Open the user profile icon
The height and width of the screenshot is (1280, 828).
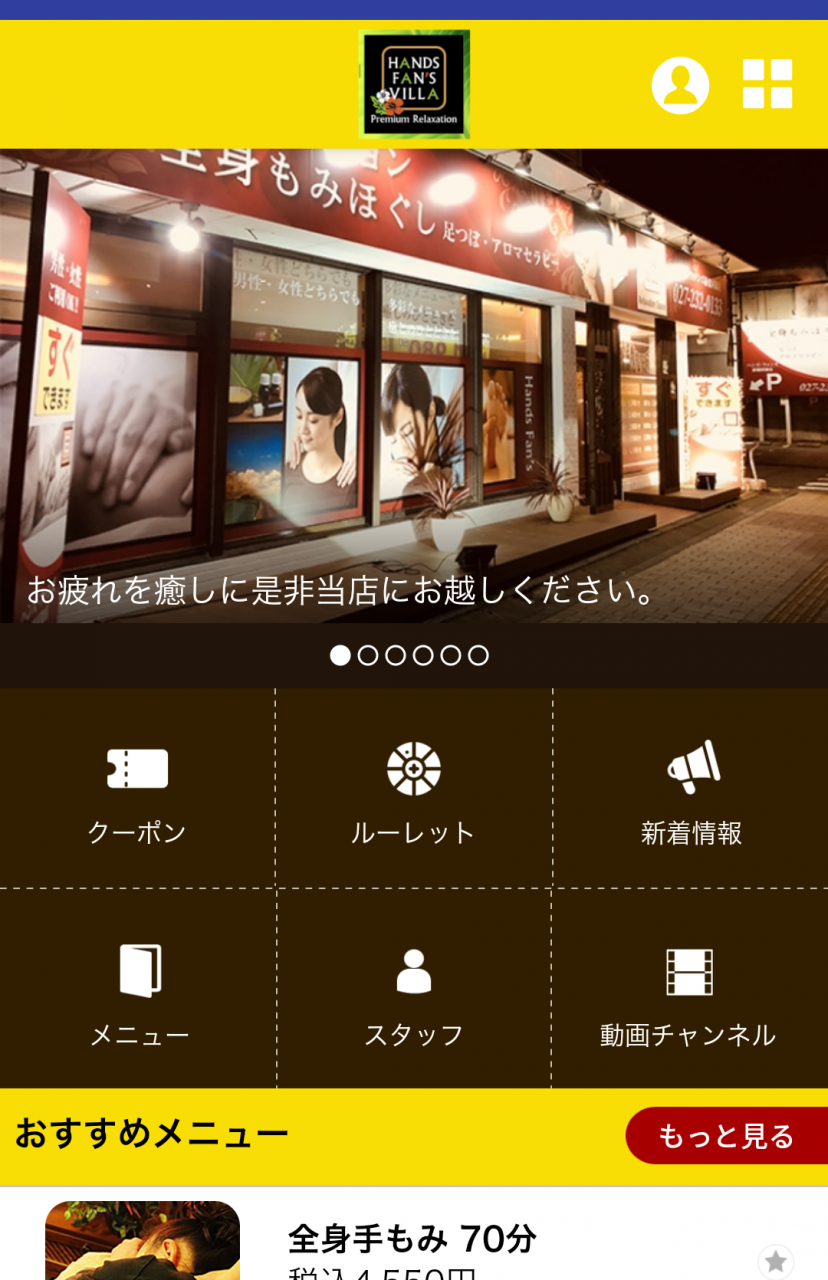coord(680,85)
